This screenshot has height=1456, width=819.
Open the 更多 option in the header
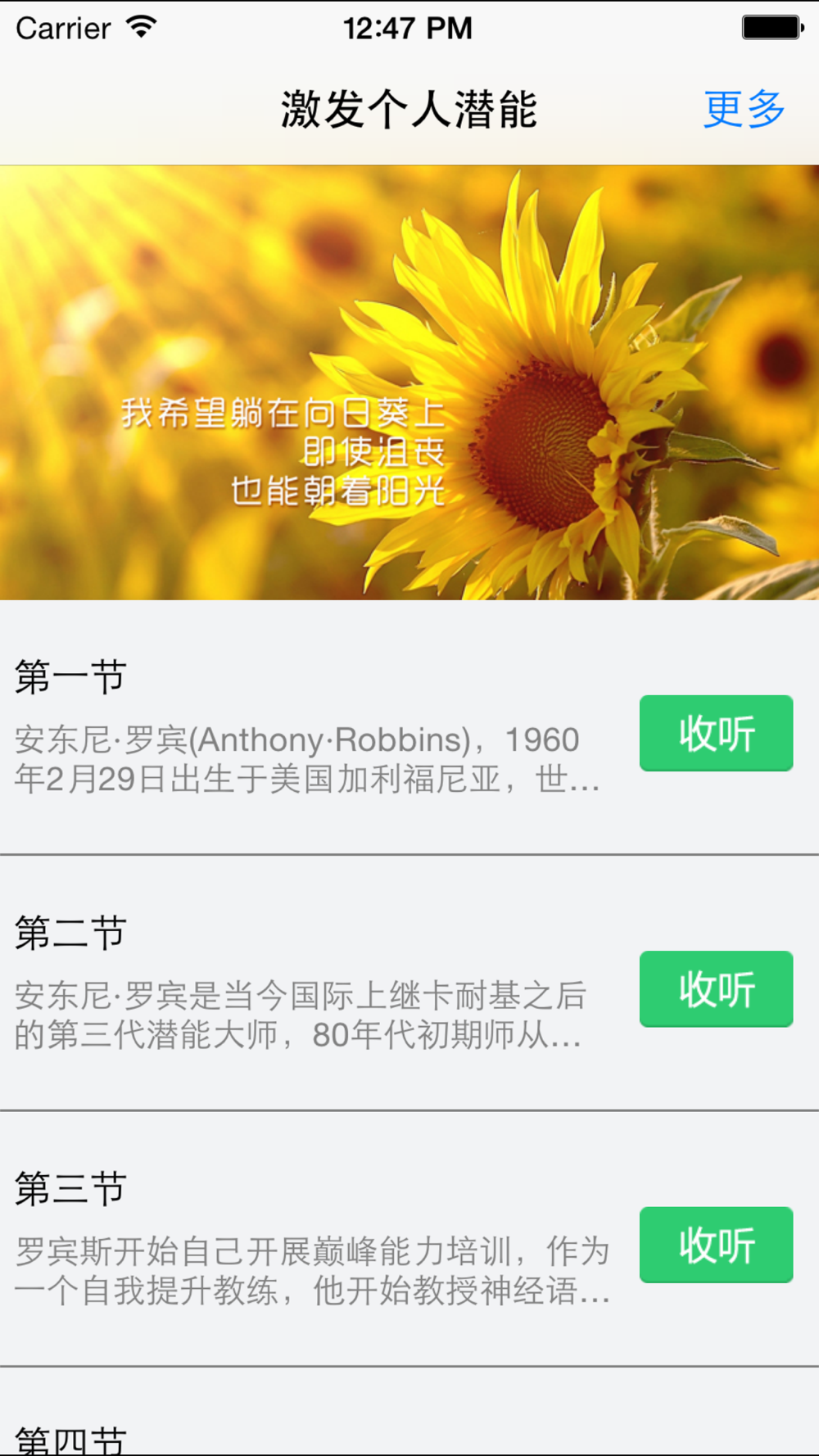tap(744, 109)
